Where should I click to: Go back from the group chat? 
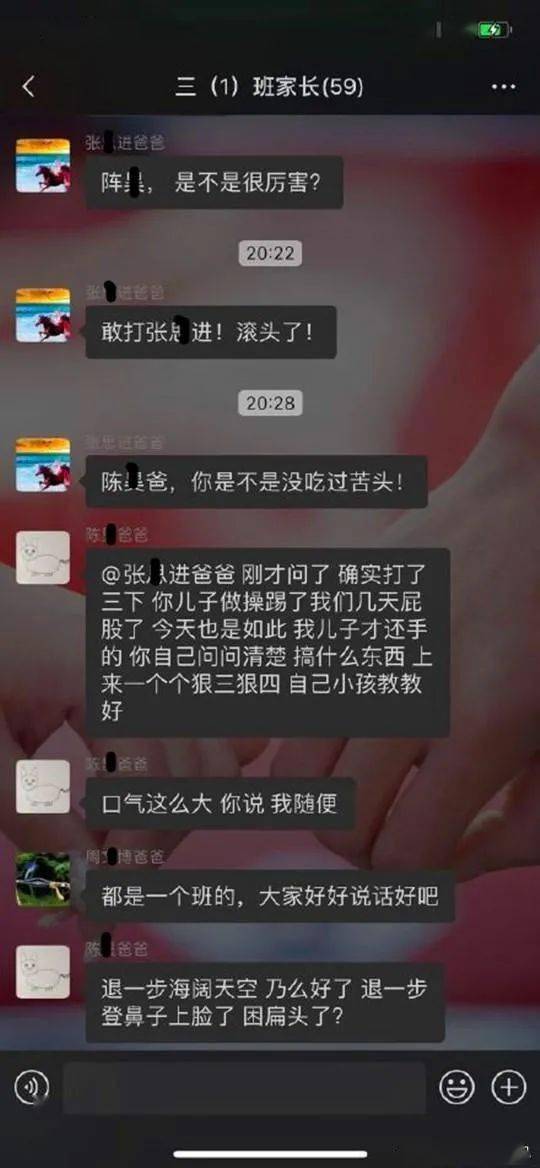coord(28,87)
